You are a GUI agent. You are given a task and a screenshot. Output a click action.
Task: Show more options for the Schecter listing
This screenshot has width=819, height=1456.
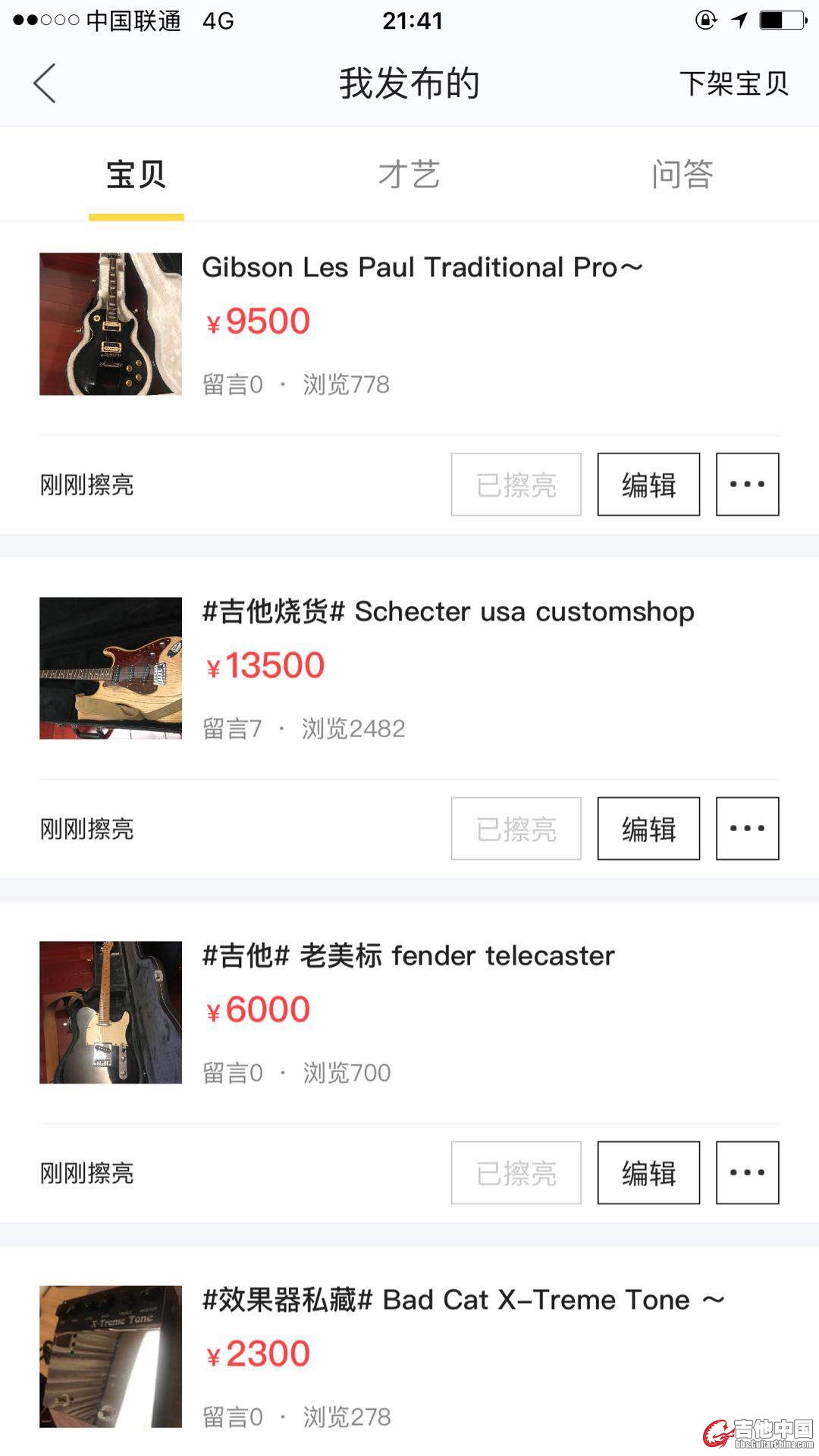tap(747, 829)
